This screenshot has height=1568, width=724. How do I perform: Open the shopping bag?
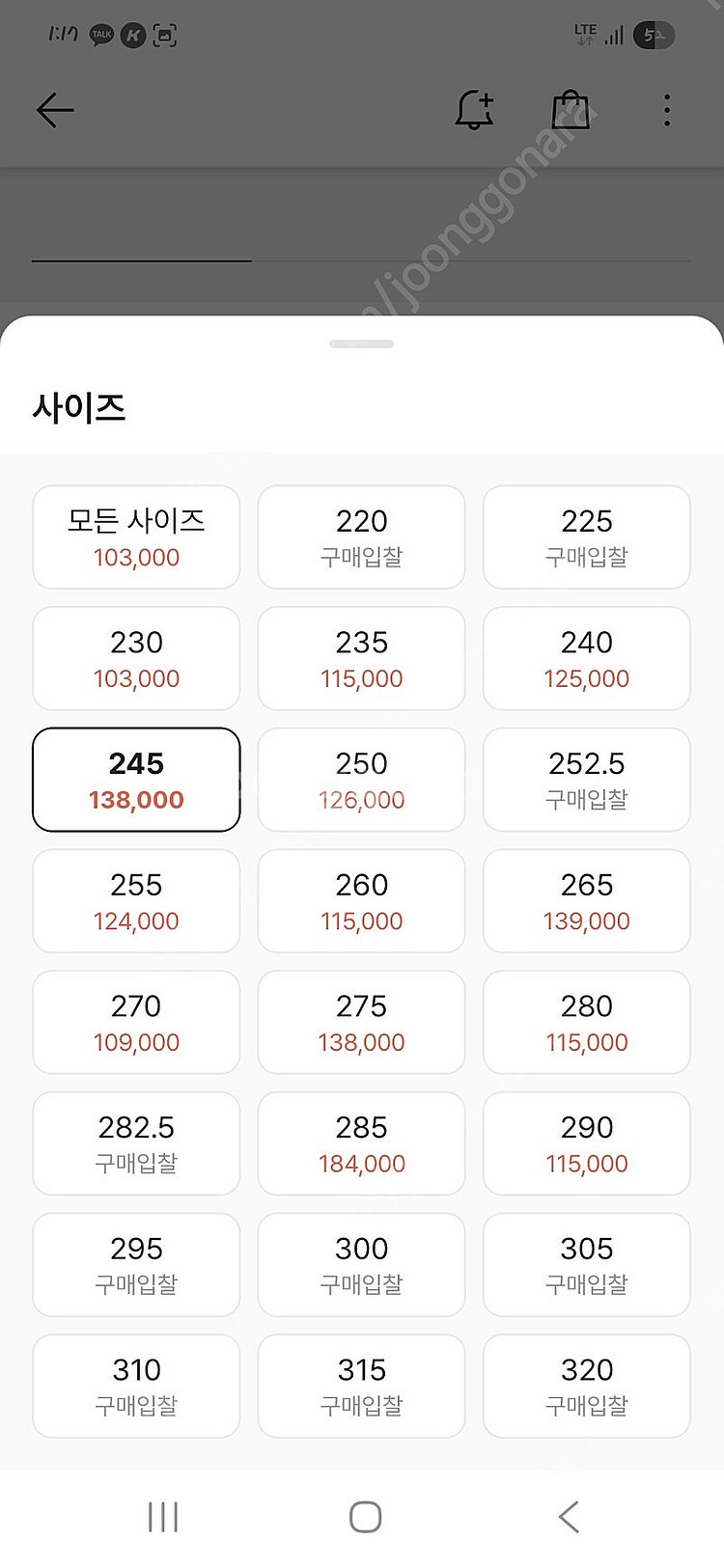[x=570, y=111]
